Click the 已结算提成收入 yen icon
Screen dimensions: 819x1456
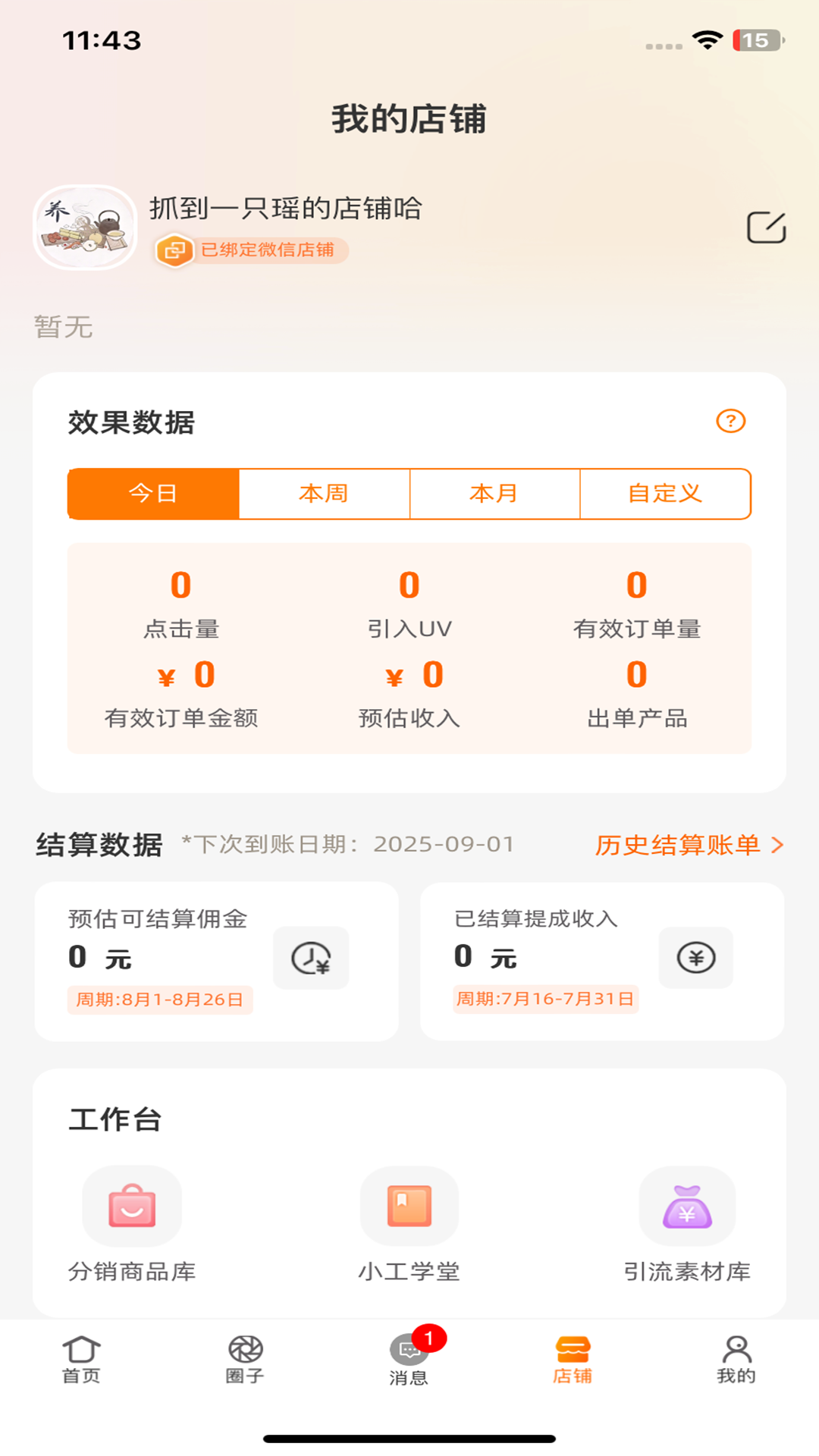[695, 958]
